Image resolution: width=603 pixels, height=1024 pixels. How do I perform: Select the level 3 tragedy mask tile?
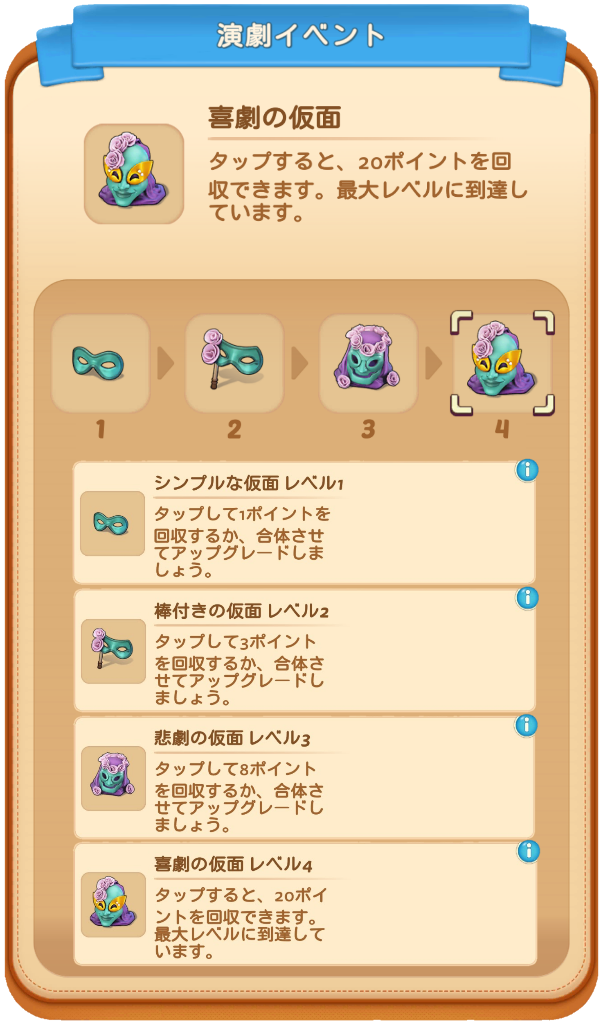click(x=368, y=363)
